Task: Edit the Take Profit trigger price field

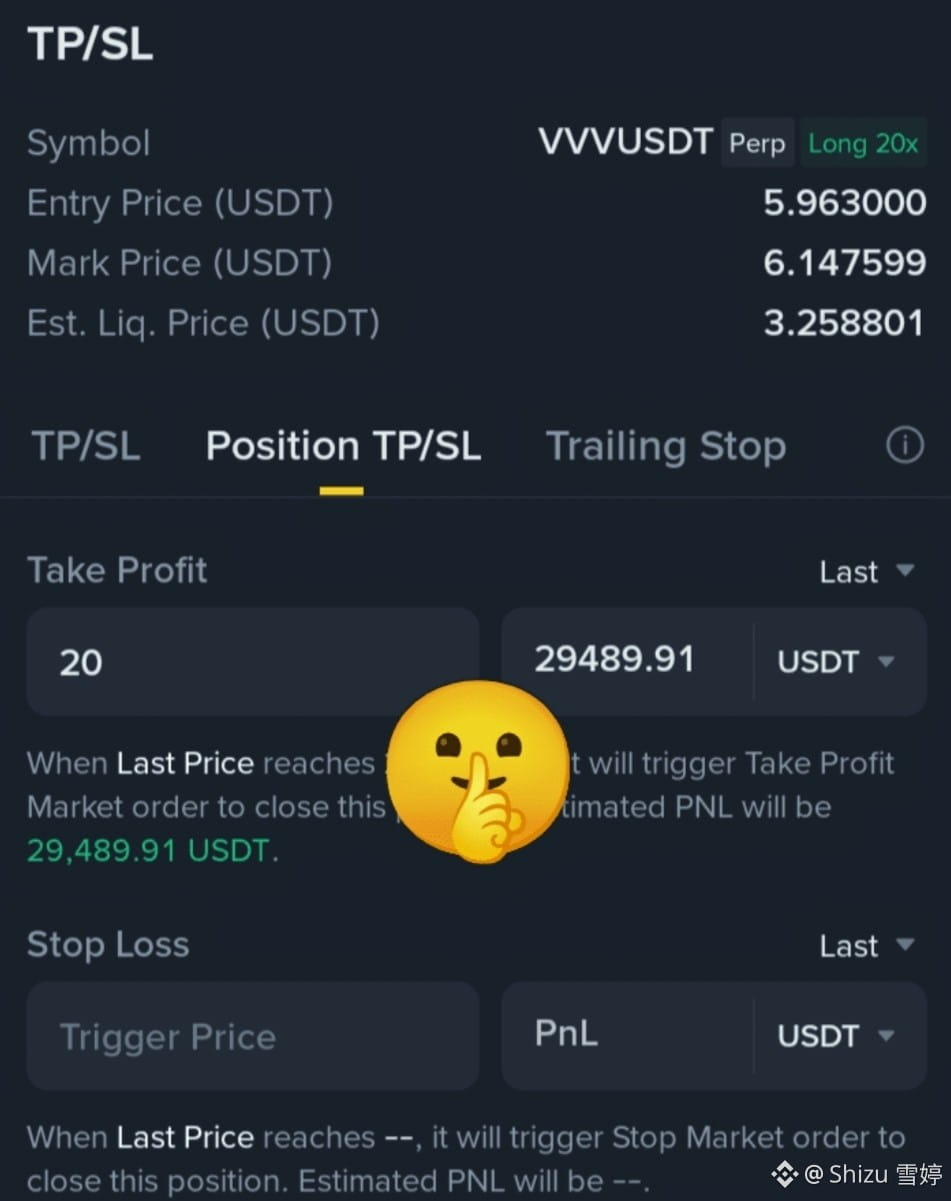Action: 253,662
